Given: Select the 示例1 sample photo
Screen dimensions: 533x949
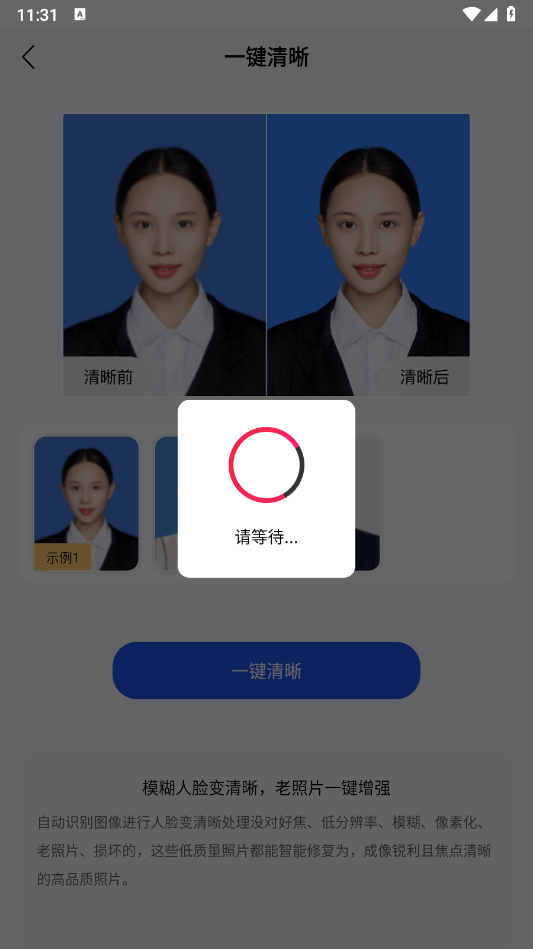Looking at the screenshot, I should [87, 504].
